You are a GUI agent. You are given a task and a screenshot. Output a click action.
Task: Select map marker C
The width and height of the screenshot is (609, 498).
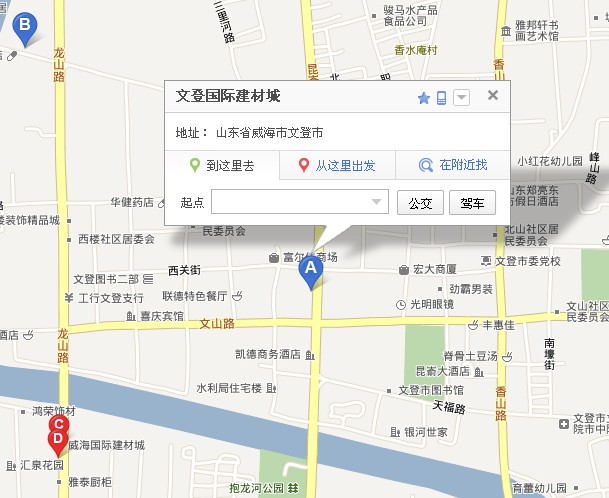(x=58, y=426)
